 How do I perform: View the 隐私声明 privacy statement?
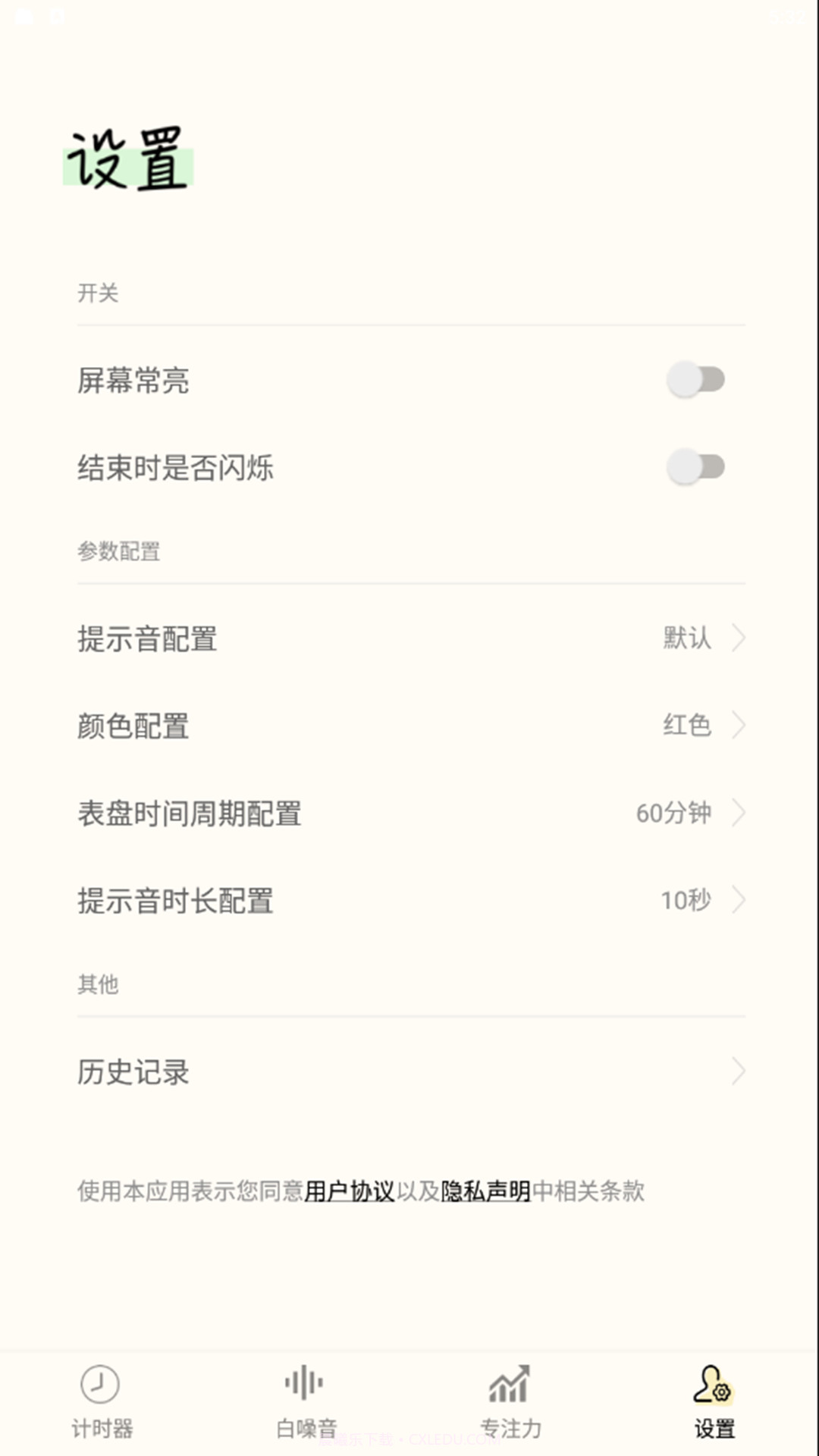coord(486,1191)
